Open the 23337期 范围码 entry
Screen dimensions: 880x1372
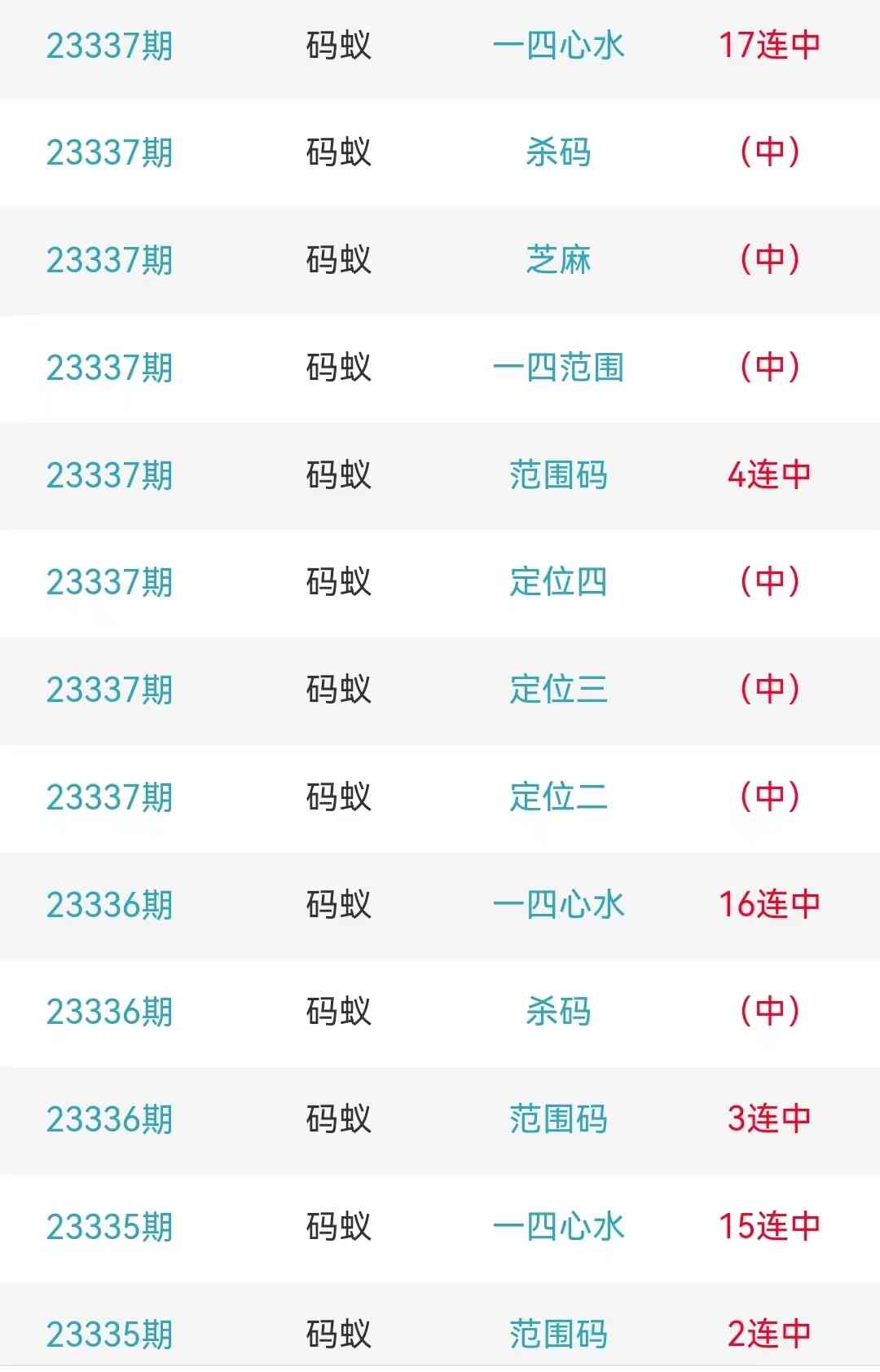(x=558, y=475)
